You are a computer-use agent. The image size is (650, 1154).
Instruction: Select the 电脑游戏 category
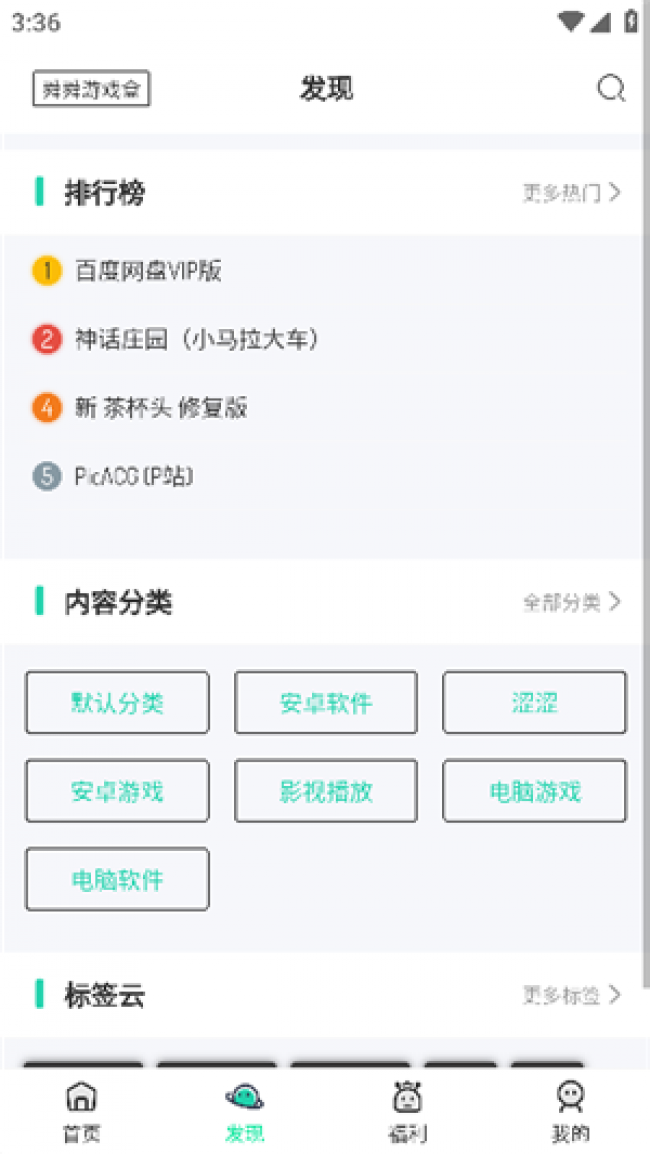pyautogui.click(x=535, y=791)
